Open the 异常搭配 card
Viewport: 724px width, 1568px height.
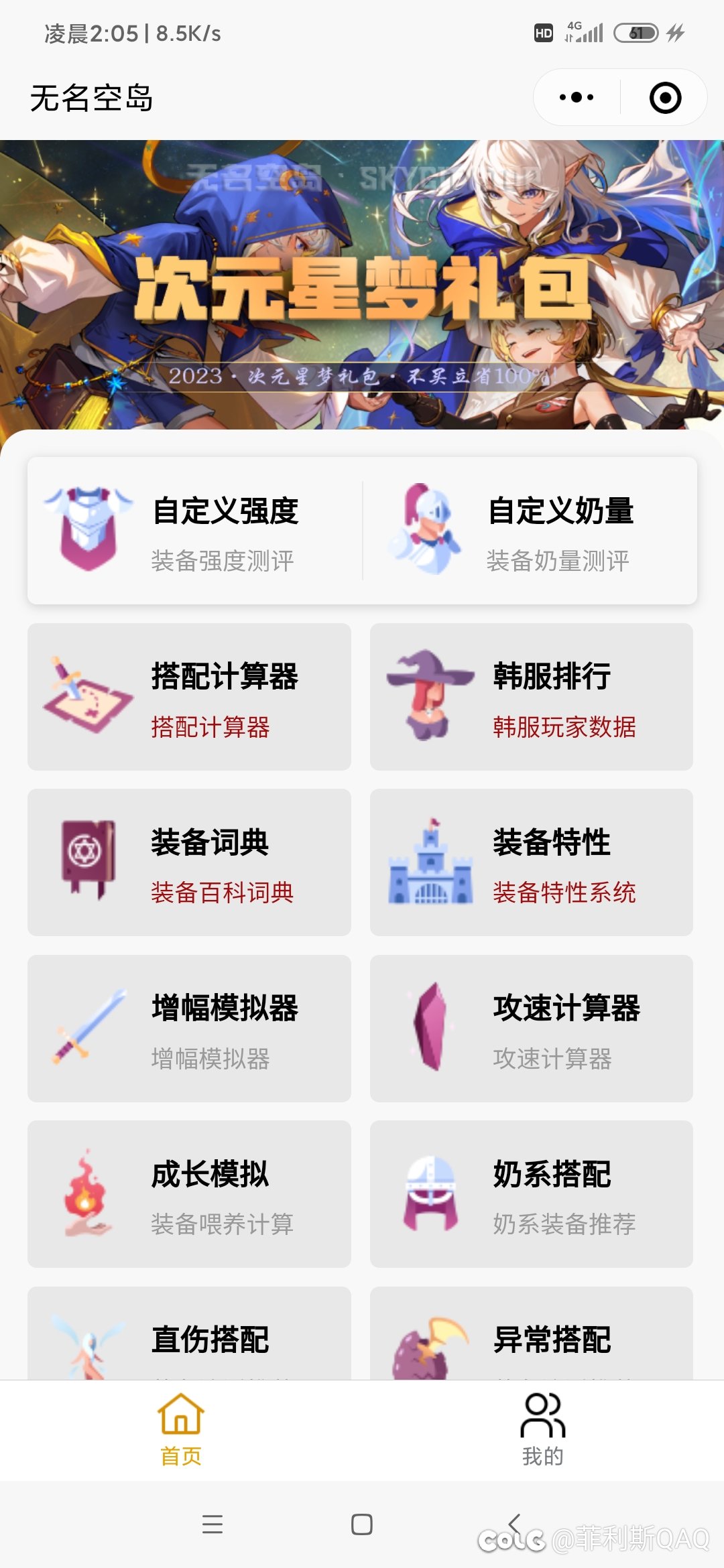531,1337
